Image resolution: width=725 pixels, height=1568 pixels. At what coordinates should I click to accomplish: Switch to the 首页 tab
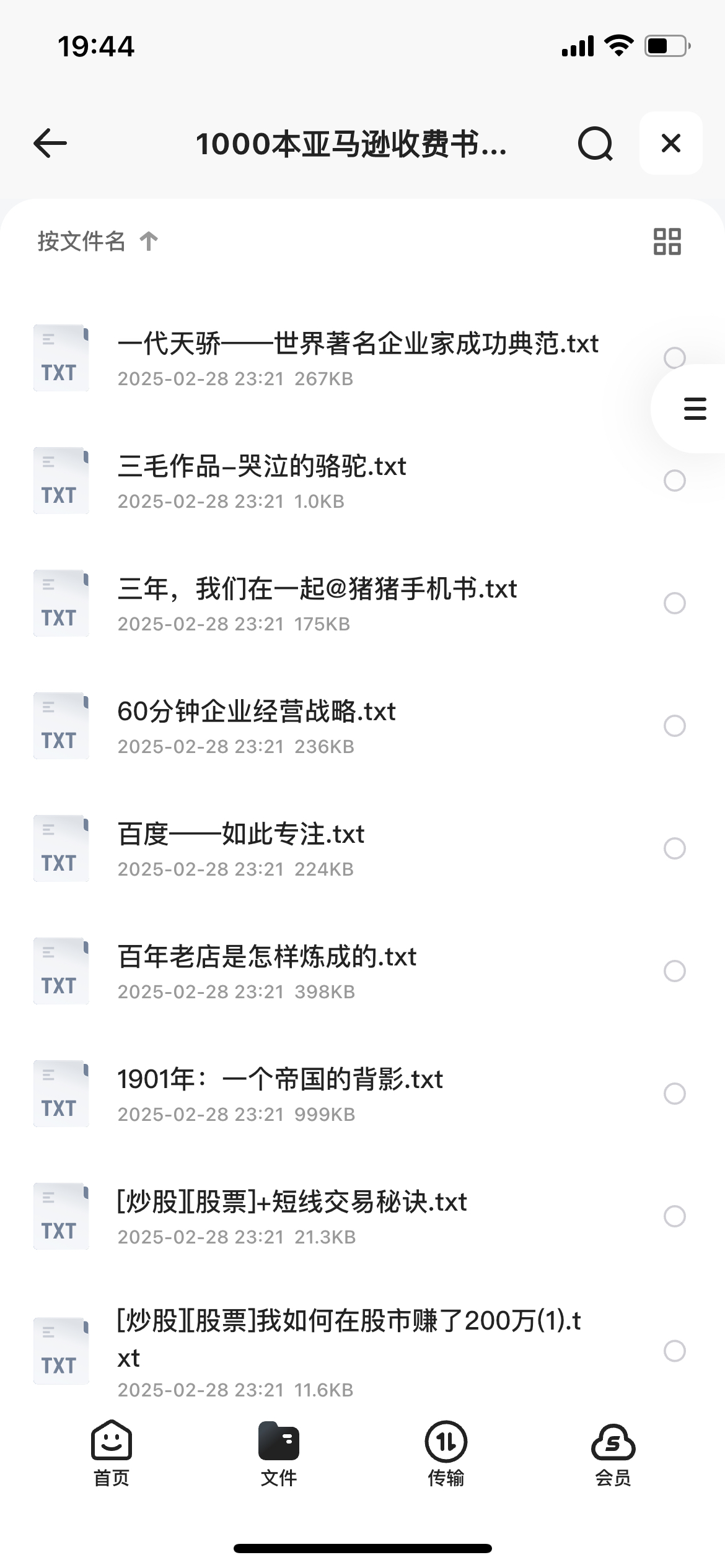112,1453
